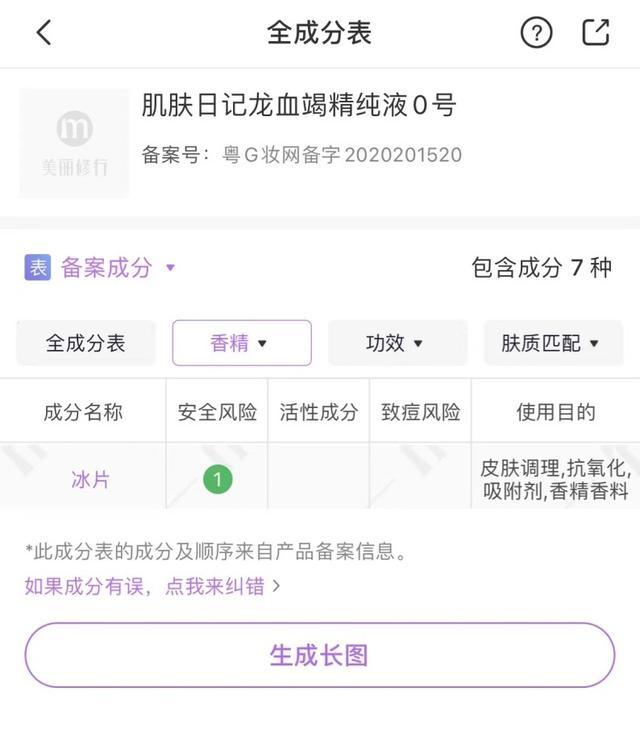Tap 点我来纠错 to report an error
The image size is (640, 729).
(222, 586)
